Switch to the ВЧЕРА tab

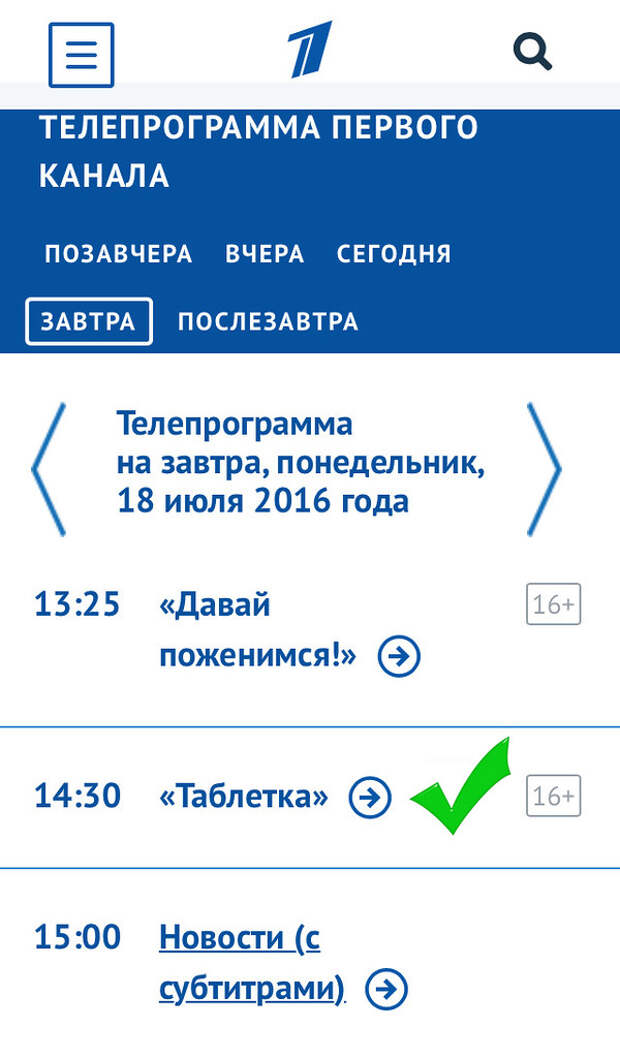264,254
